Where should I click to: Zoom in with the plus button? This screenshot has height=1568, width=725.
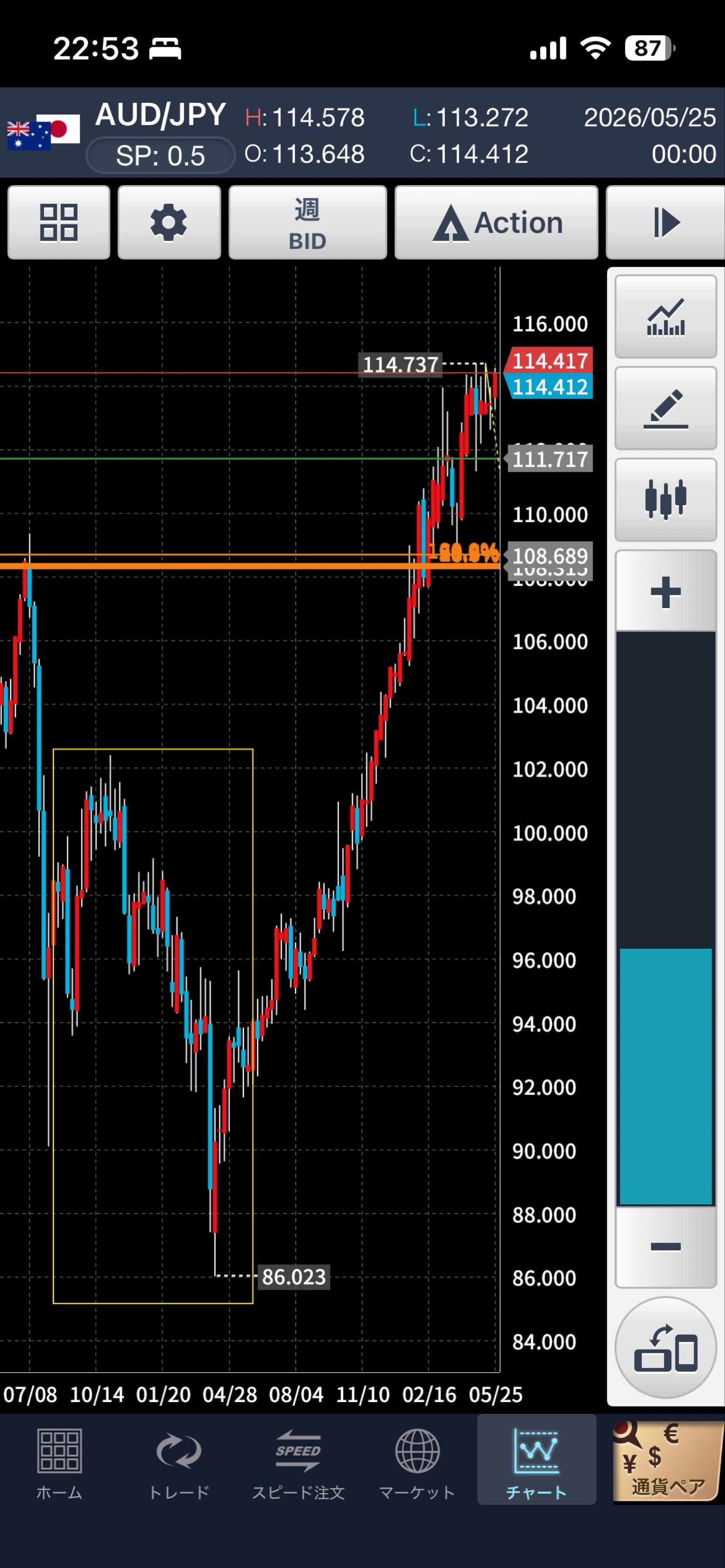click(665, 591)
